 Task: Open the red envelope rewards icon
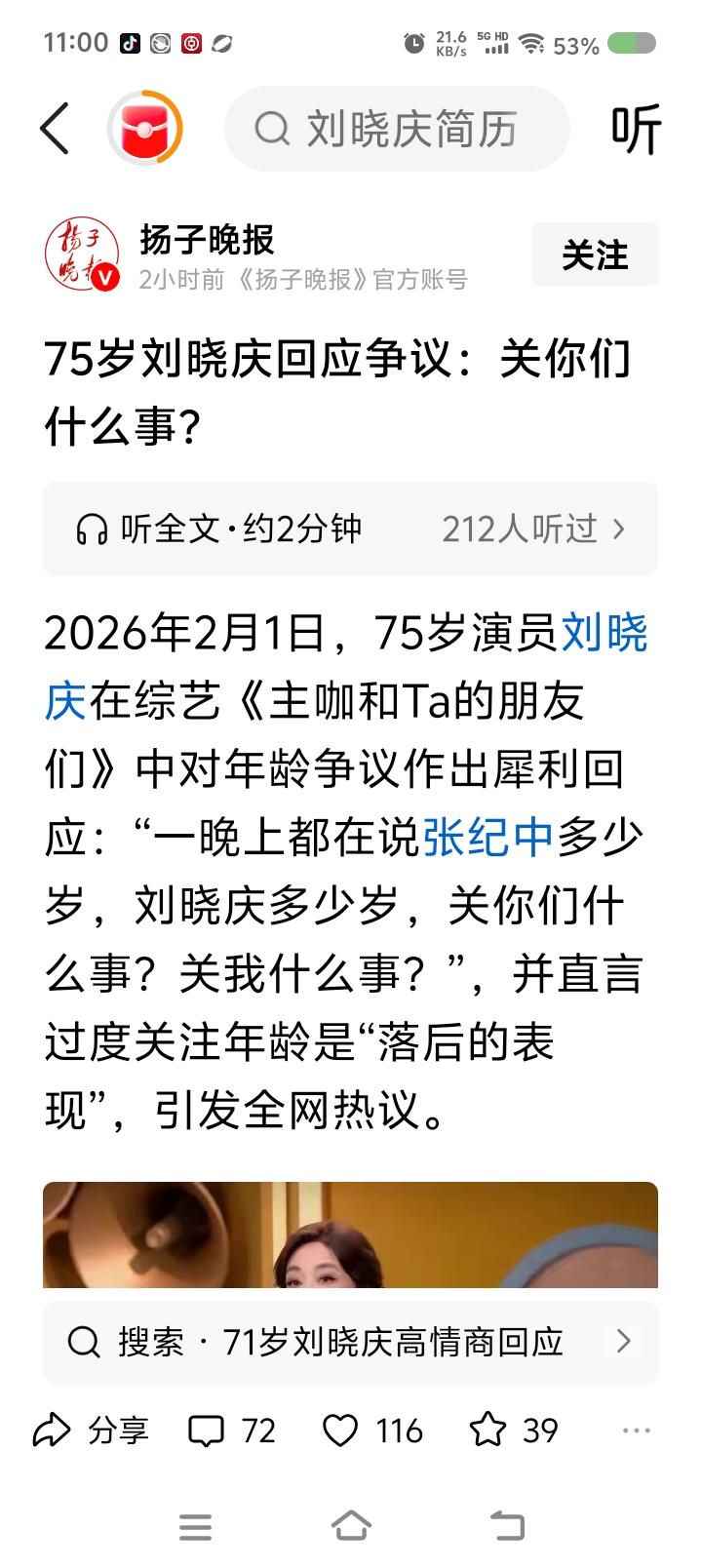tap(144, 130)
